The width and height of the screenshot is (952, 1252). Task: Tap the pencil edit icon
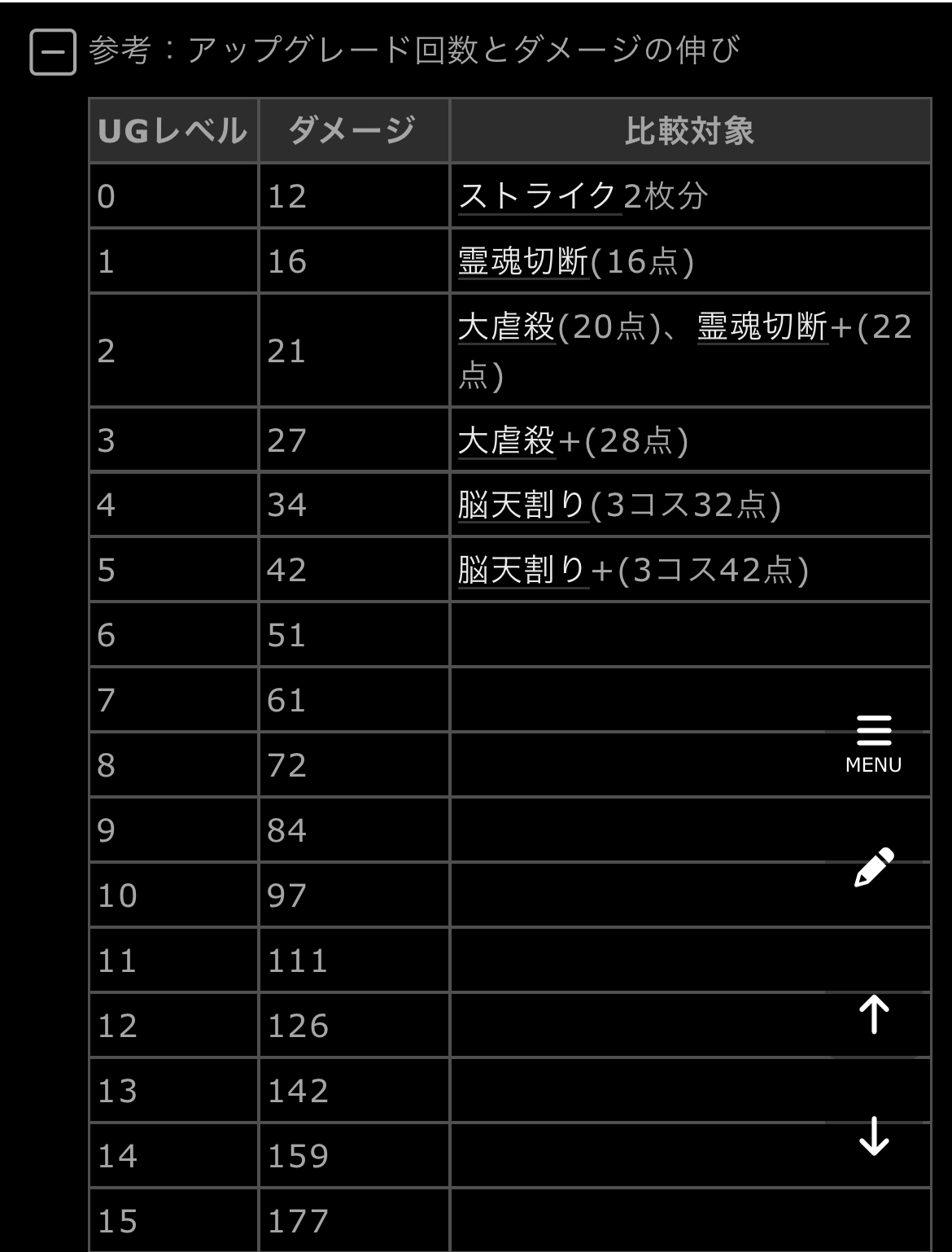point(874,868)
